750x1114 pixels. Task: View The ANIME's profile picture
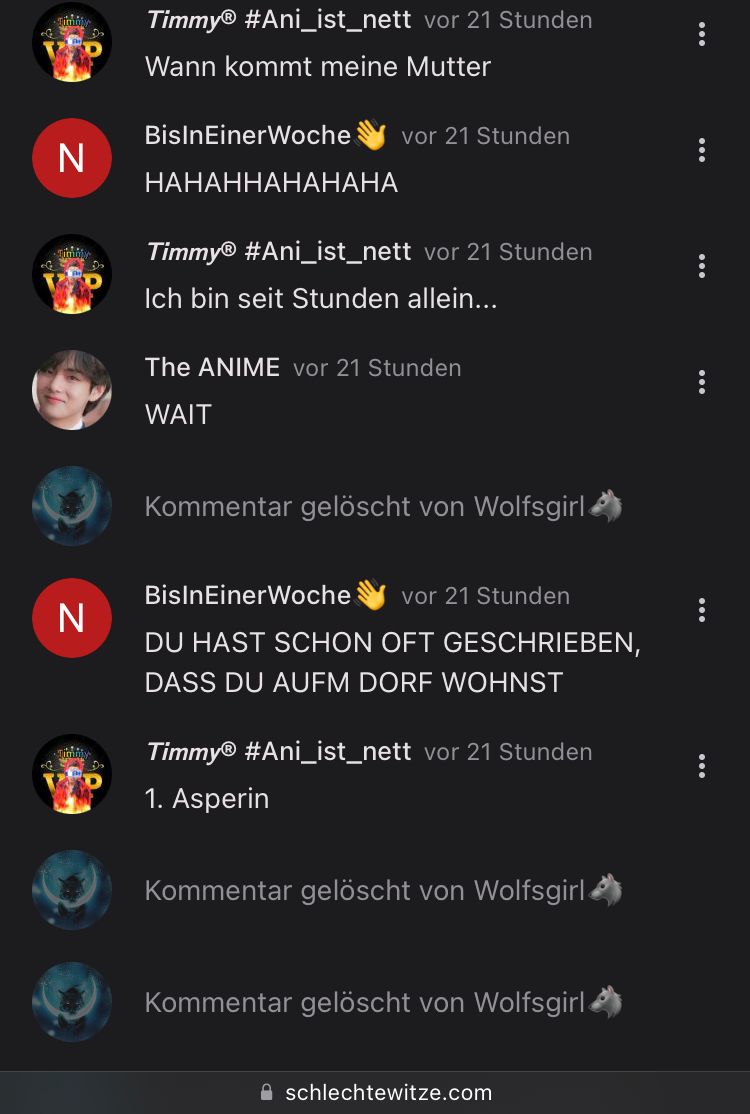click(72, 390)
